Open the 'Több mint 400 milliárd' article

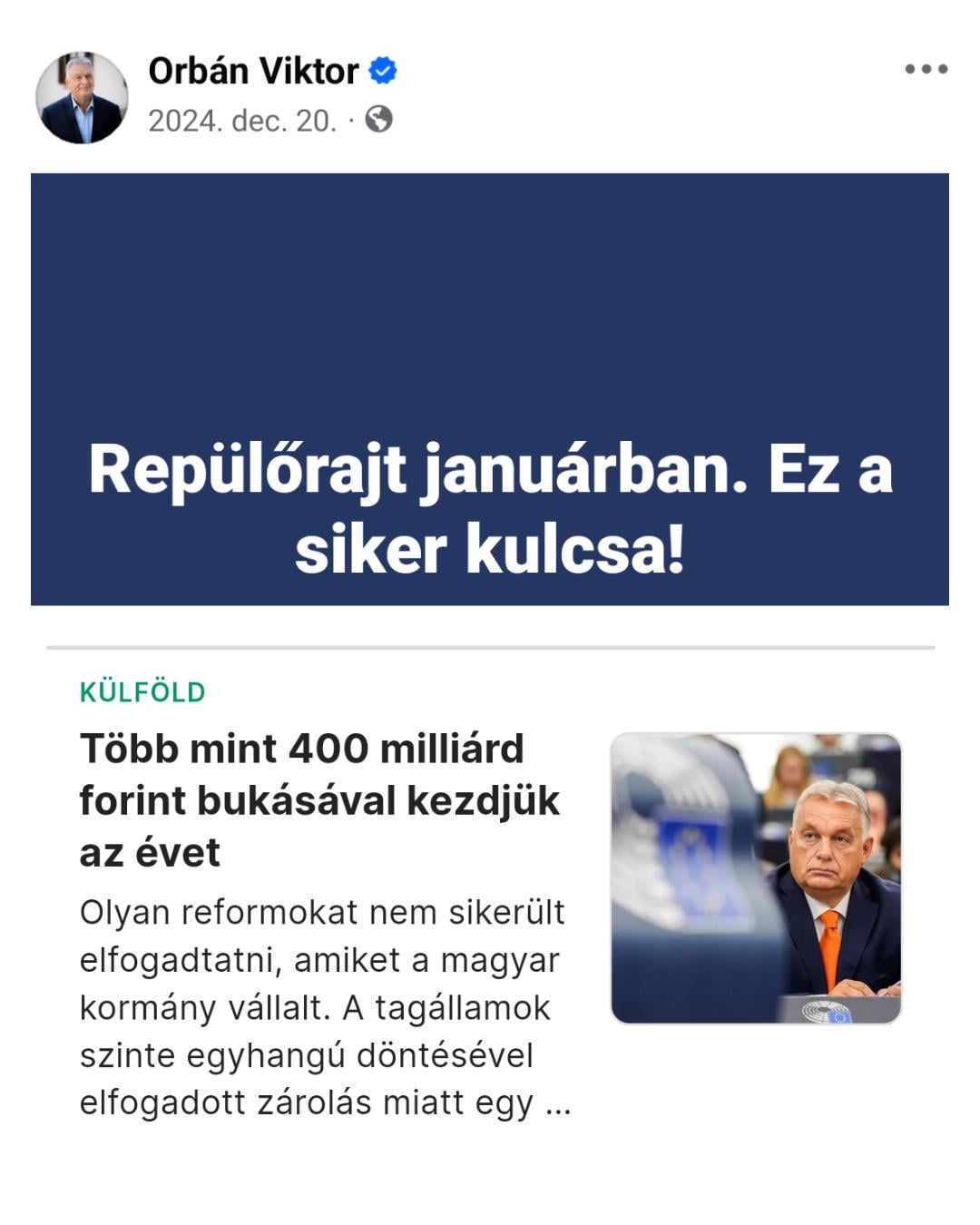point(319,800)
